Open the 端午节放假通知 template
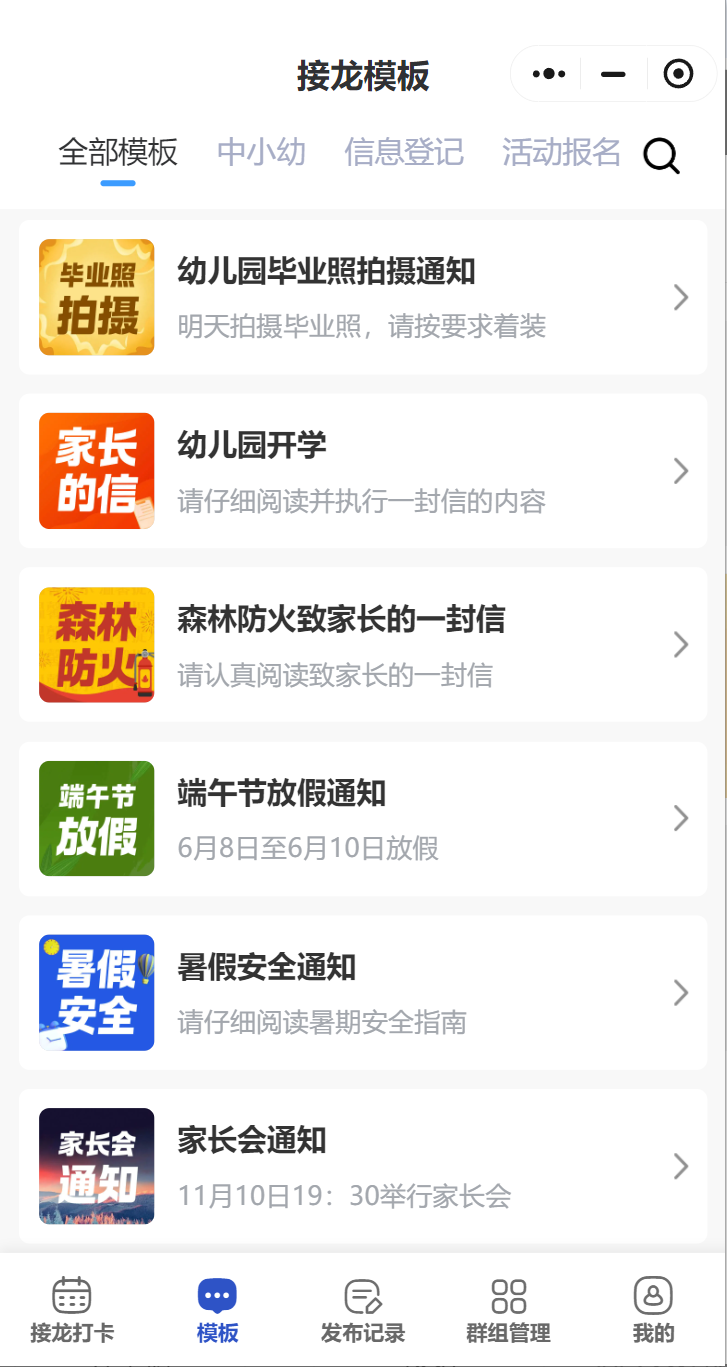 pos(363,819)
